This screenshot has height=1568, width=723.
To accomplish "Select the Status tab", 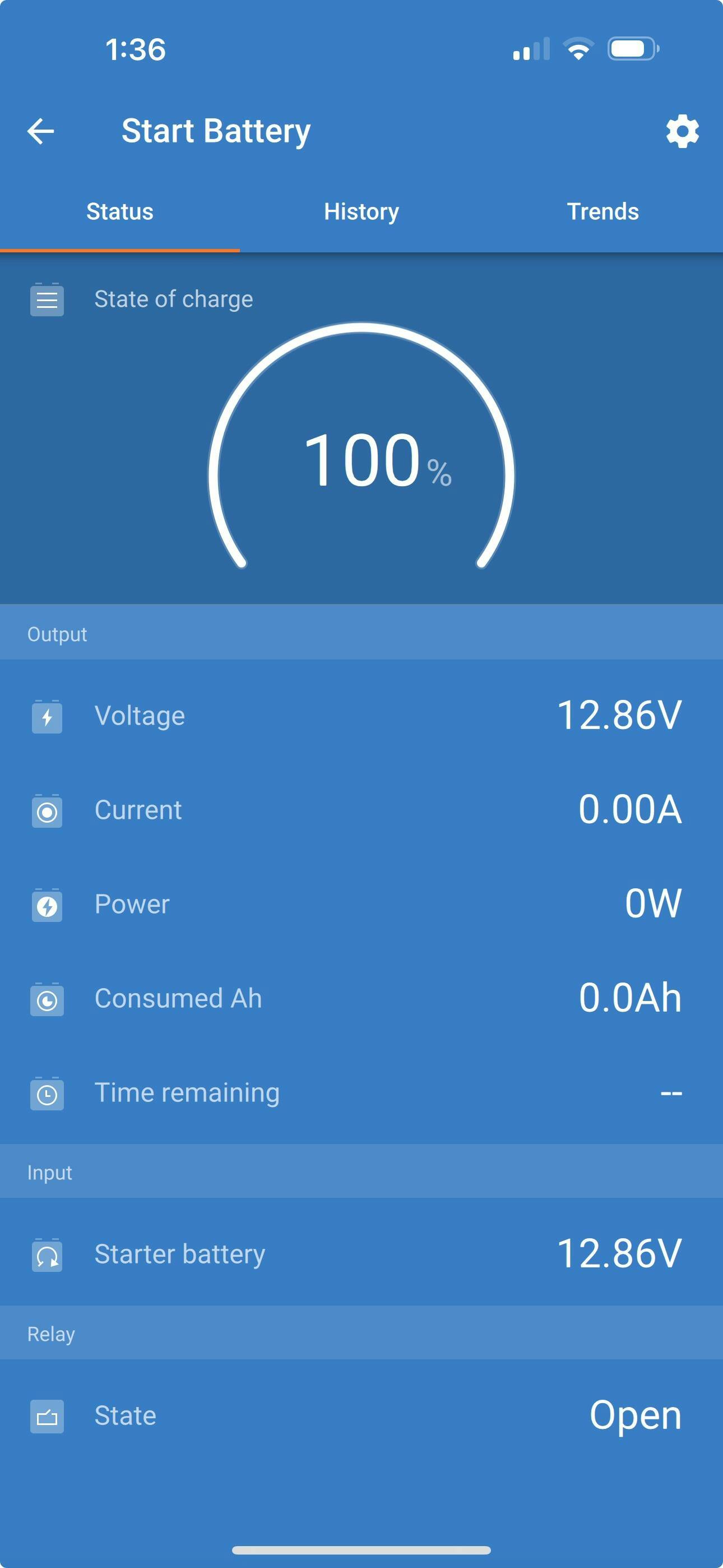I will tap(120, 212).
